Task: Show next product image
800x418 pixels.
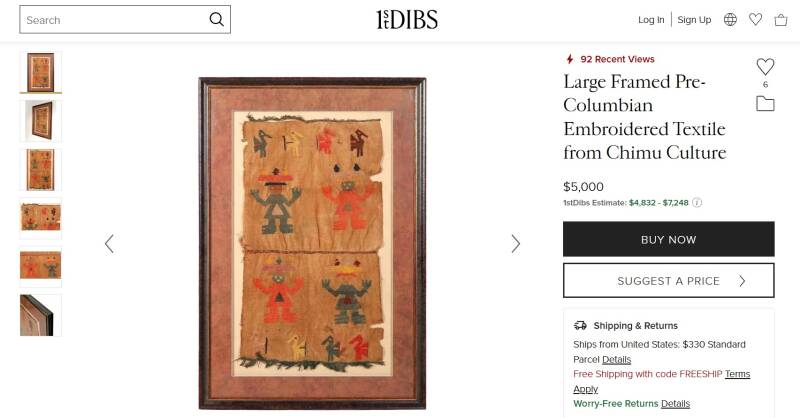Action: point(516,244)
